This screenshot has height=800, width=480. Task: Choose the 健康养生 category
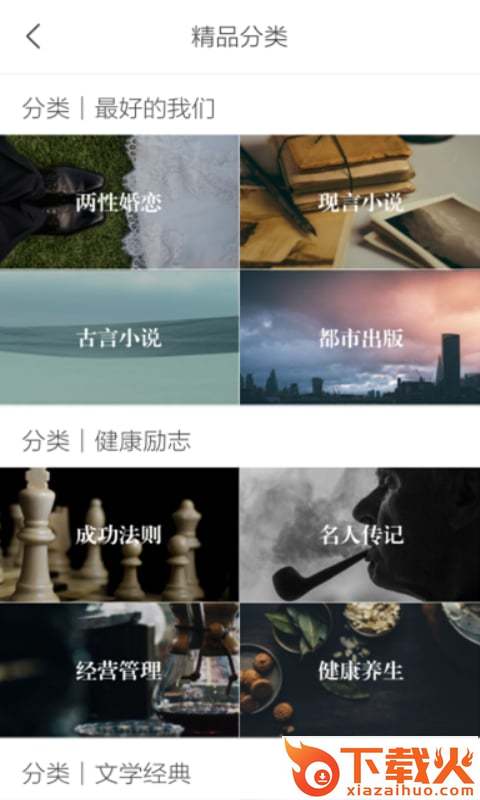pos(360,670)
